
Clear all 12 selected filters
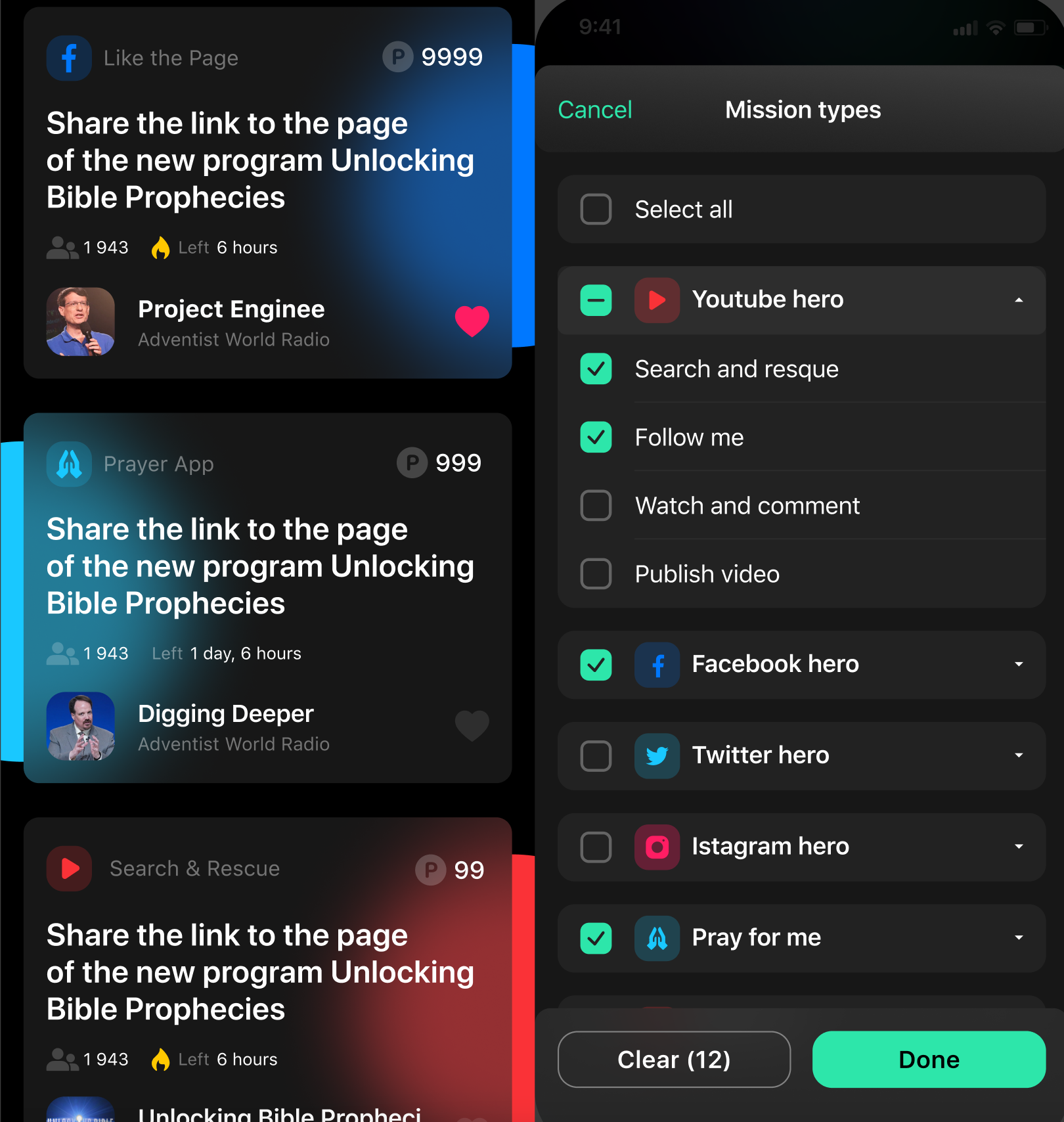[x=674, y=1060]
